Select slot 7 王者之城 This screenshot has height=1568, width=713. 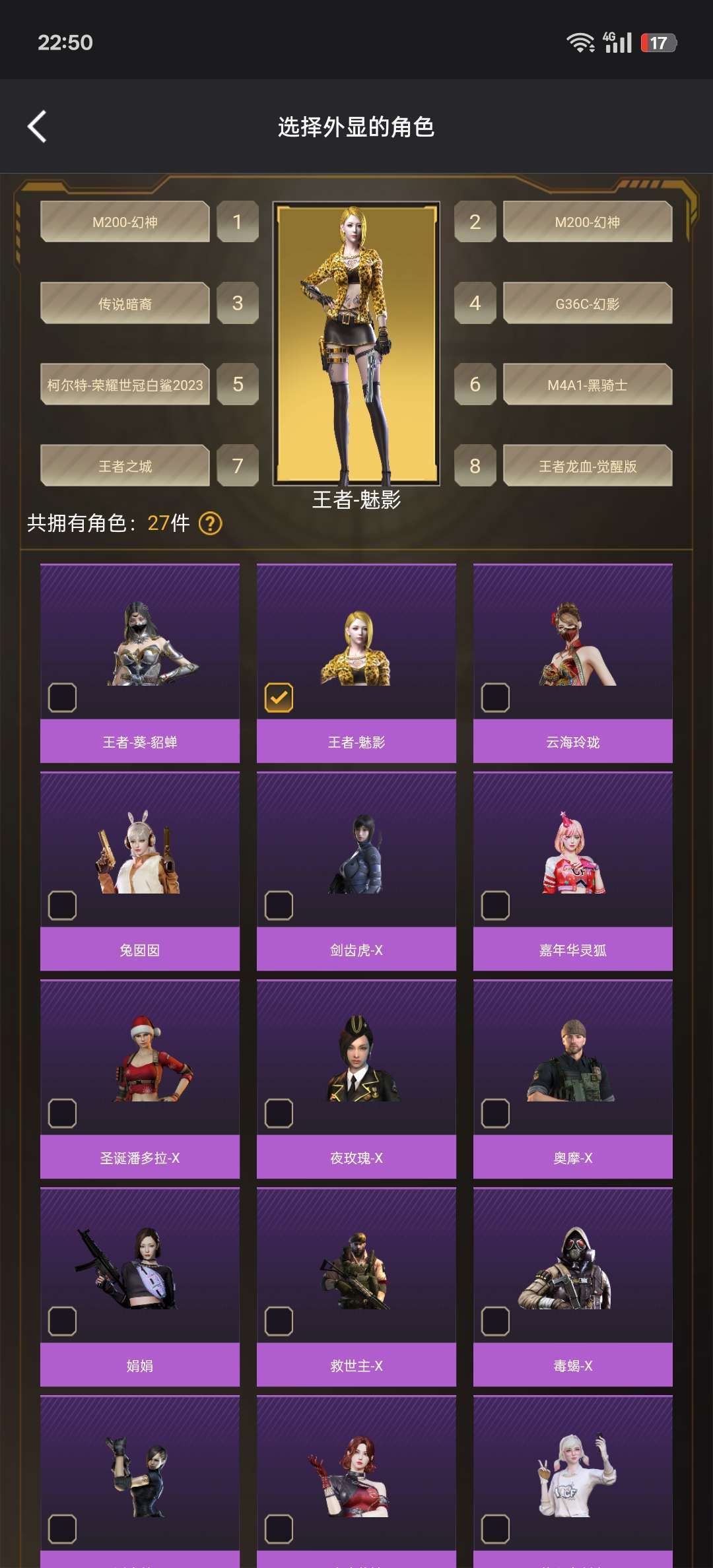(125, 466)
